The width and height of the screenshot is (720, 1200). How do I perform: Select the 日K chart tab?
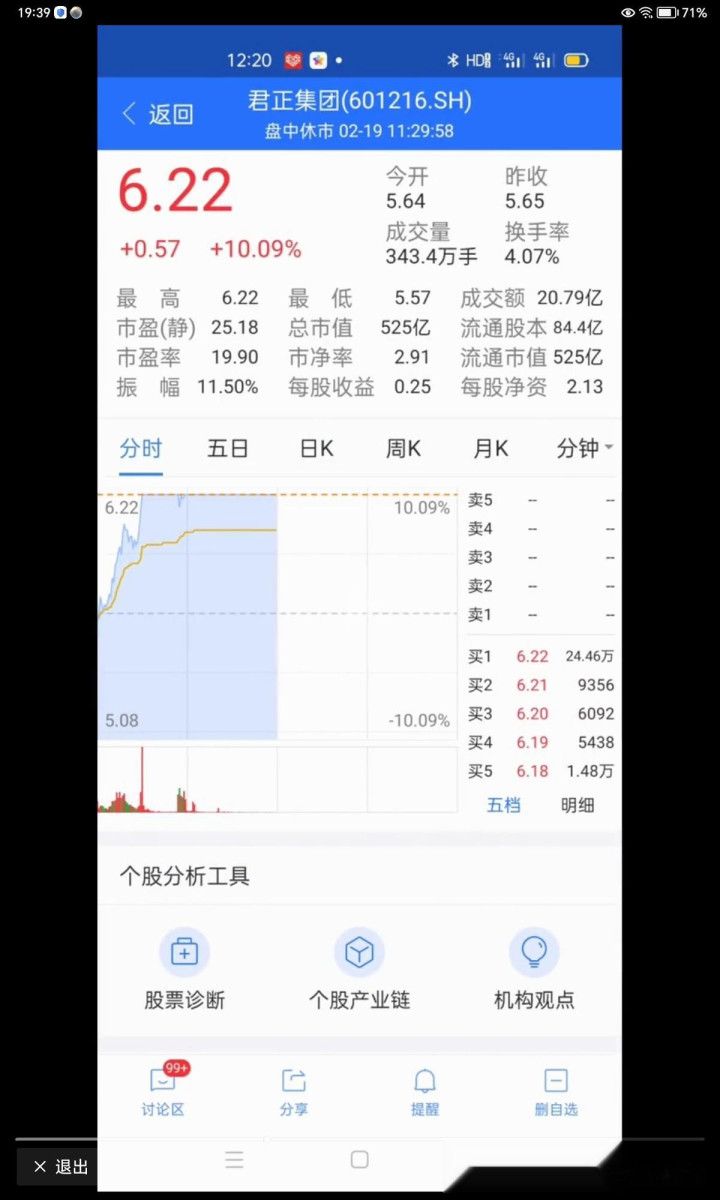pyautogui.click(x=316, y=449)
